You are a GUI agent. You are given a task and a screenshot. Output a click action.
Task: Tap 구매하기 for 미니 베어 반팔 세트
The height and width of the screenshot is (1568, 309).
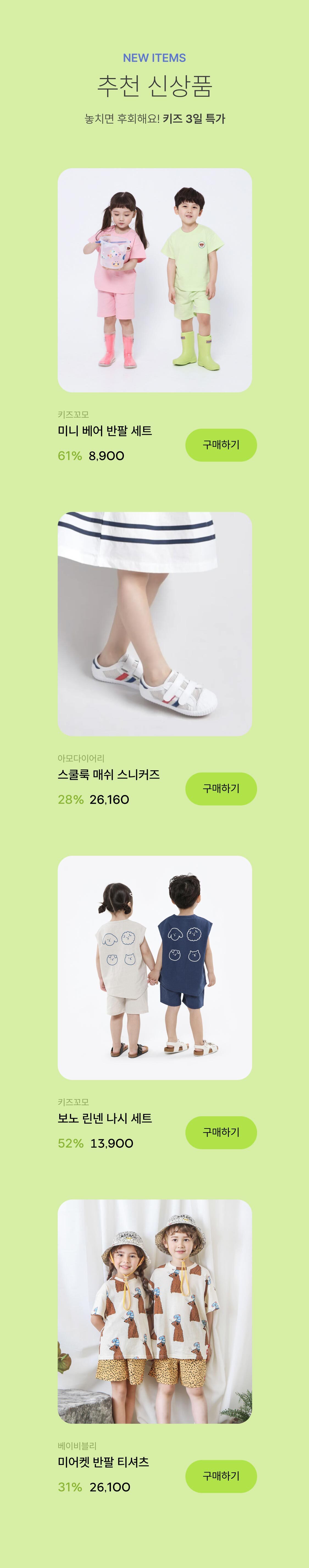[221, 445]
